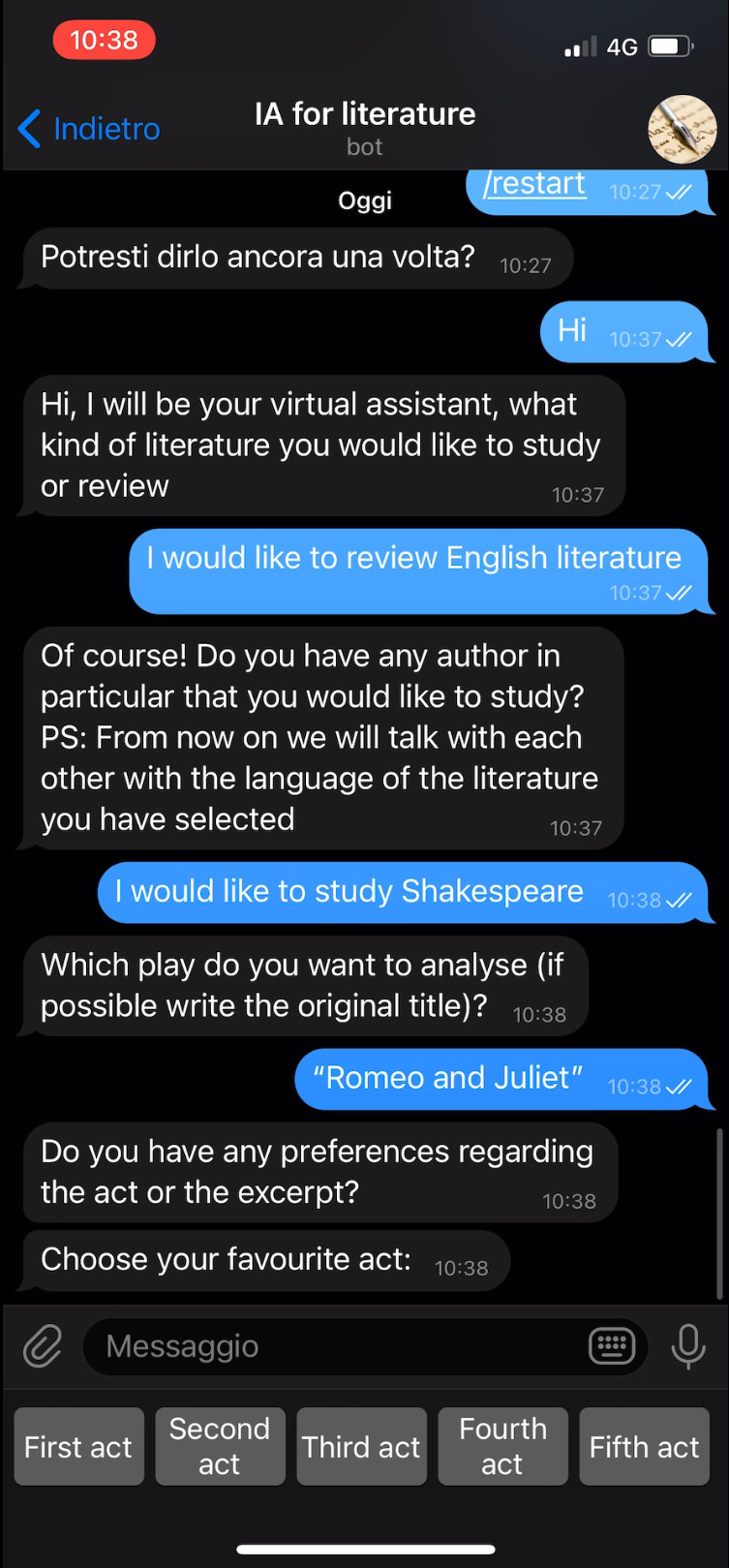Record a voice message with the microphone

pyautogui.click(x=688, y=1346)
